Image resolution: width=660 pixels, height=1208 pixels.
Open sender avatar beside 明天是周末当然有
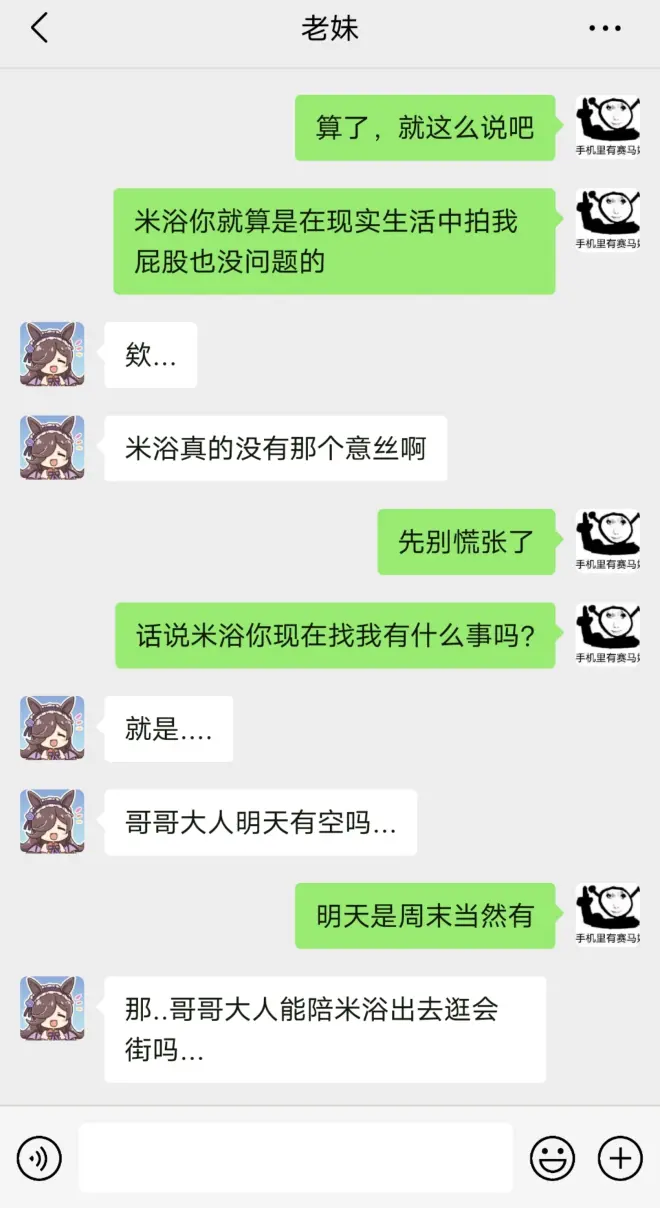click(x=607, y=914)
